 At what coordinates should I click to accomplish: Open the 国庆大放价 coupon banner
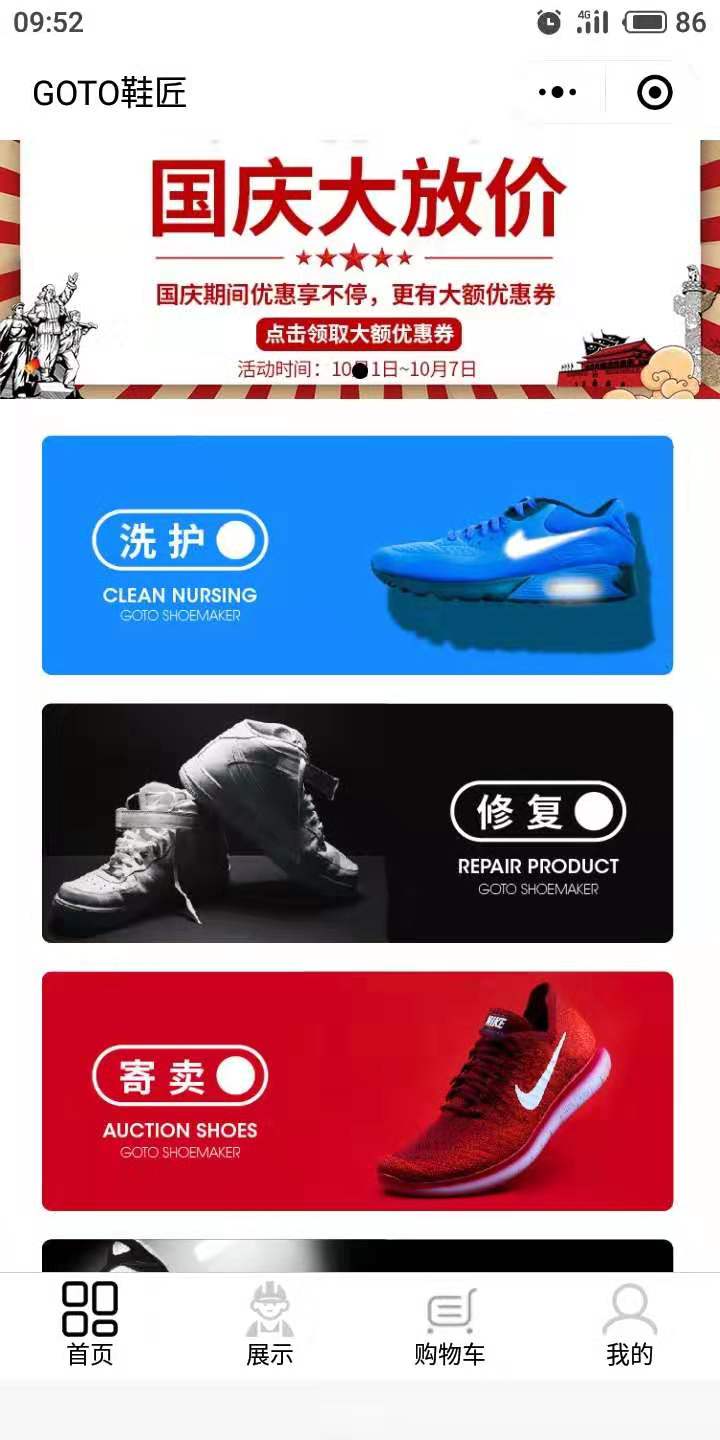pyautogui.click(x=359, y=270)
